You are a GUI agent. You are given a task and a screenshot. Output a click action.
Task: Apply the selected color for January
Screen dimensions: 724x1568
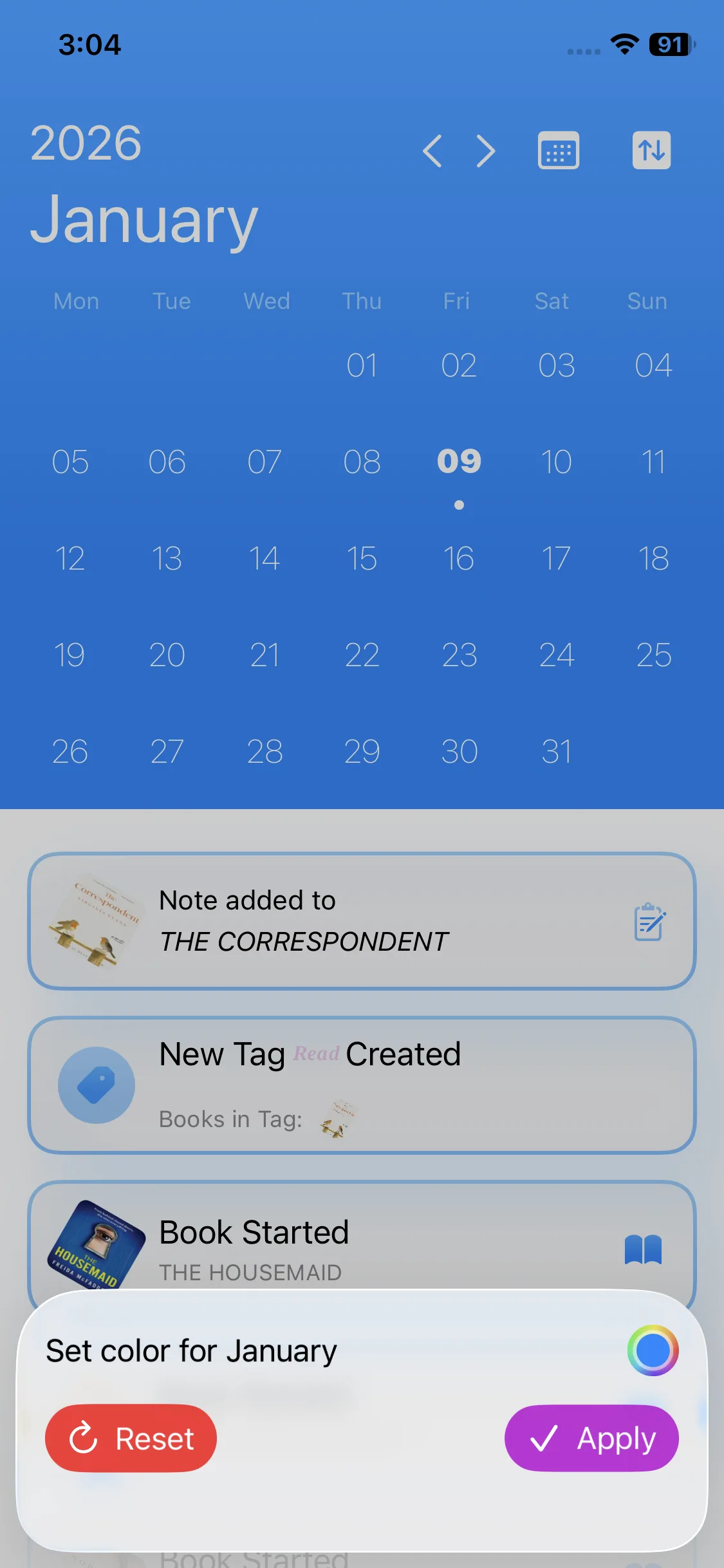[591, 1438]
